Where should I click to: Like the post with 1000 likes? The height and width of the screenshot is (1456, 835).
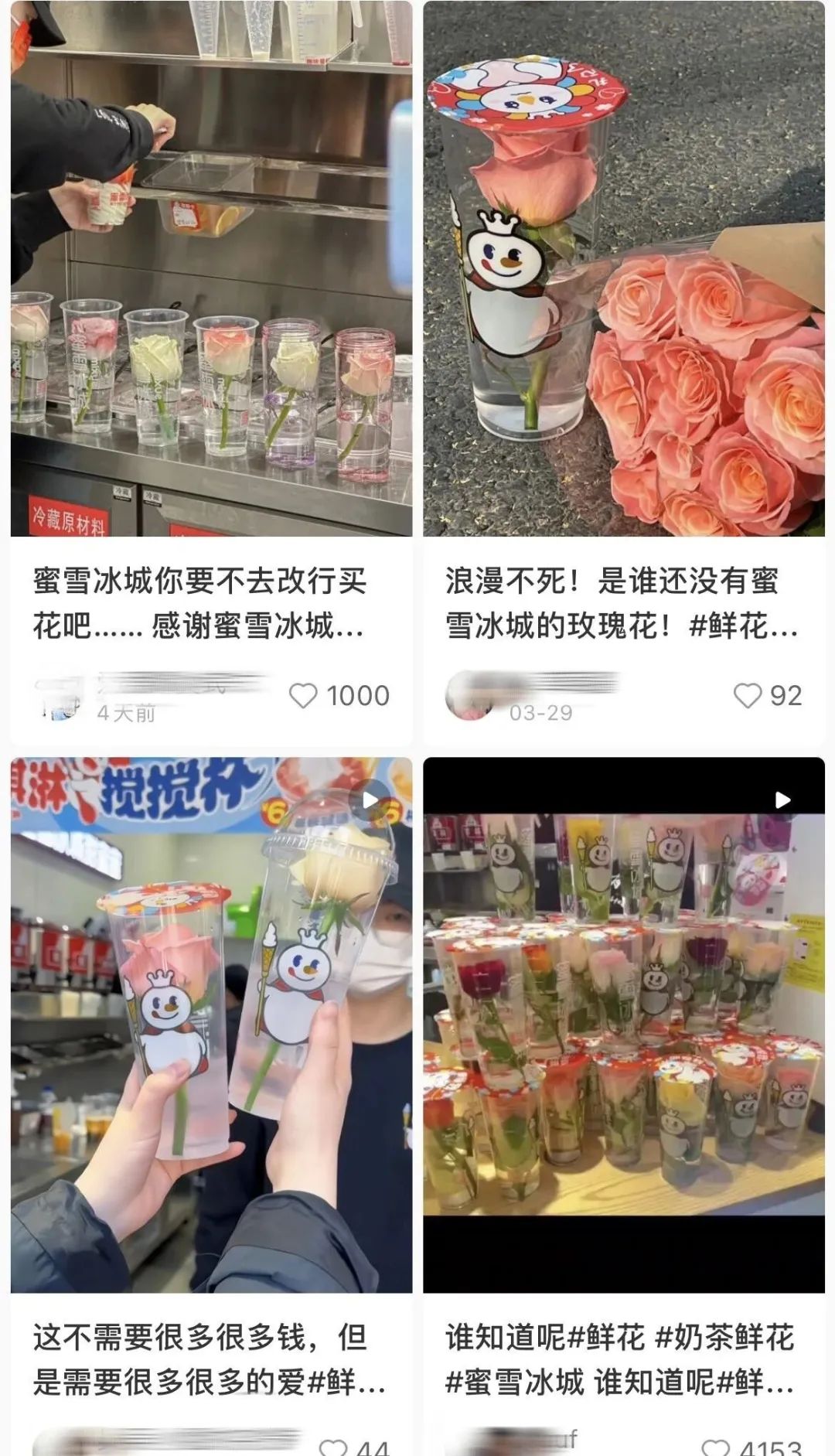pos(303,696)
